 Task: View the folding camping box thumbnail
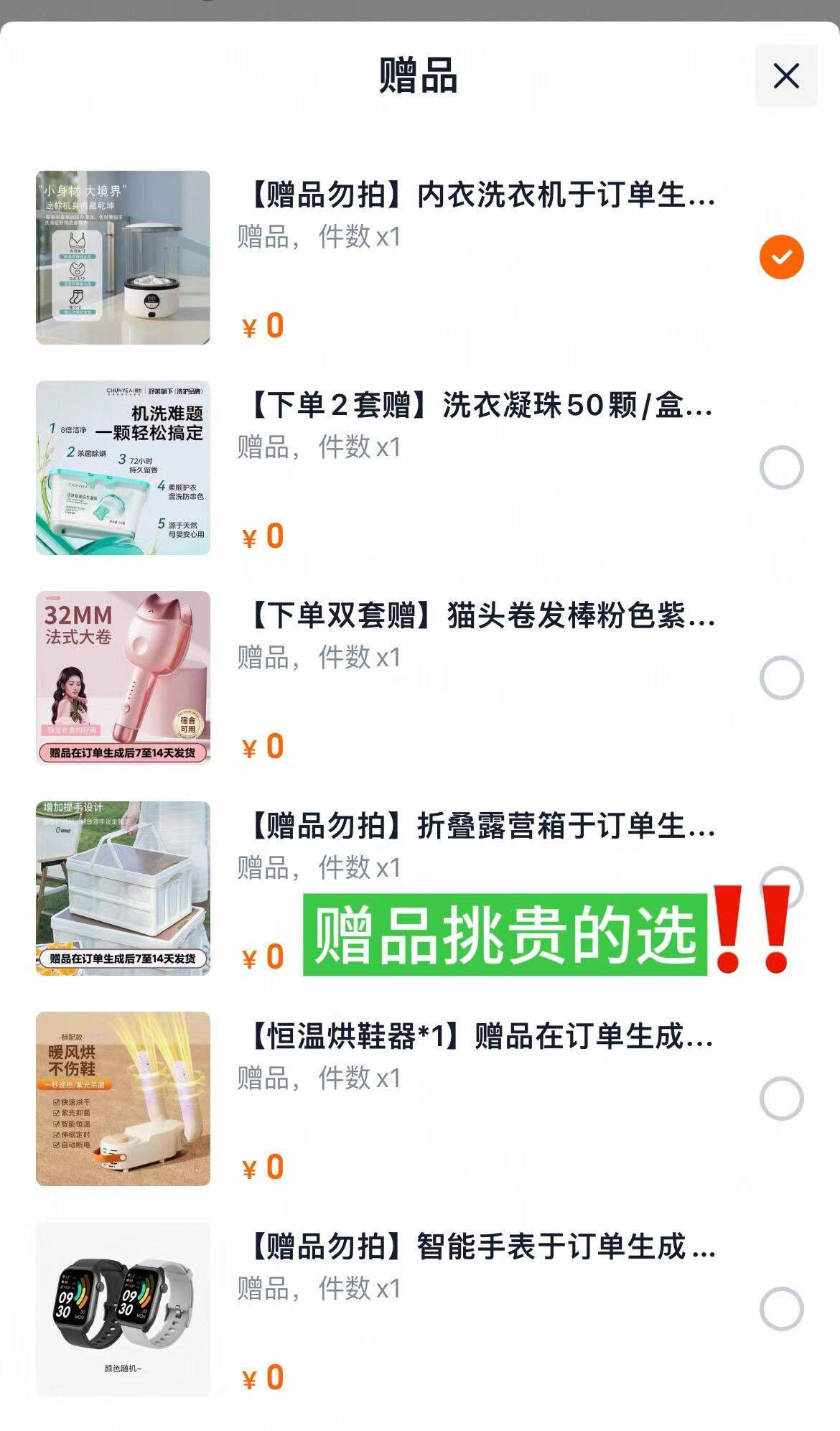123,887
